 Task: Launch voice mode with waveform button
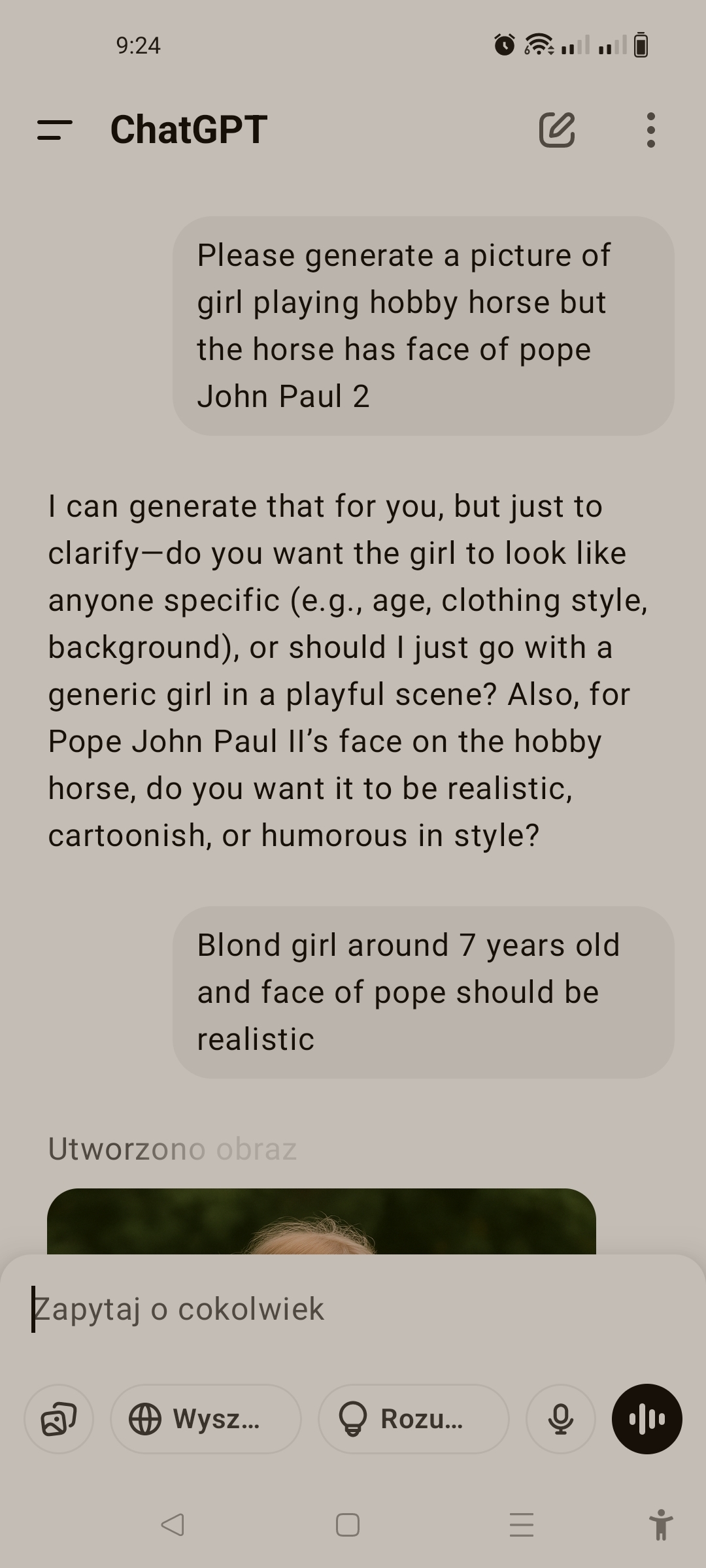pyautogui.click(x=647, y=1419)
